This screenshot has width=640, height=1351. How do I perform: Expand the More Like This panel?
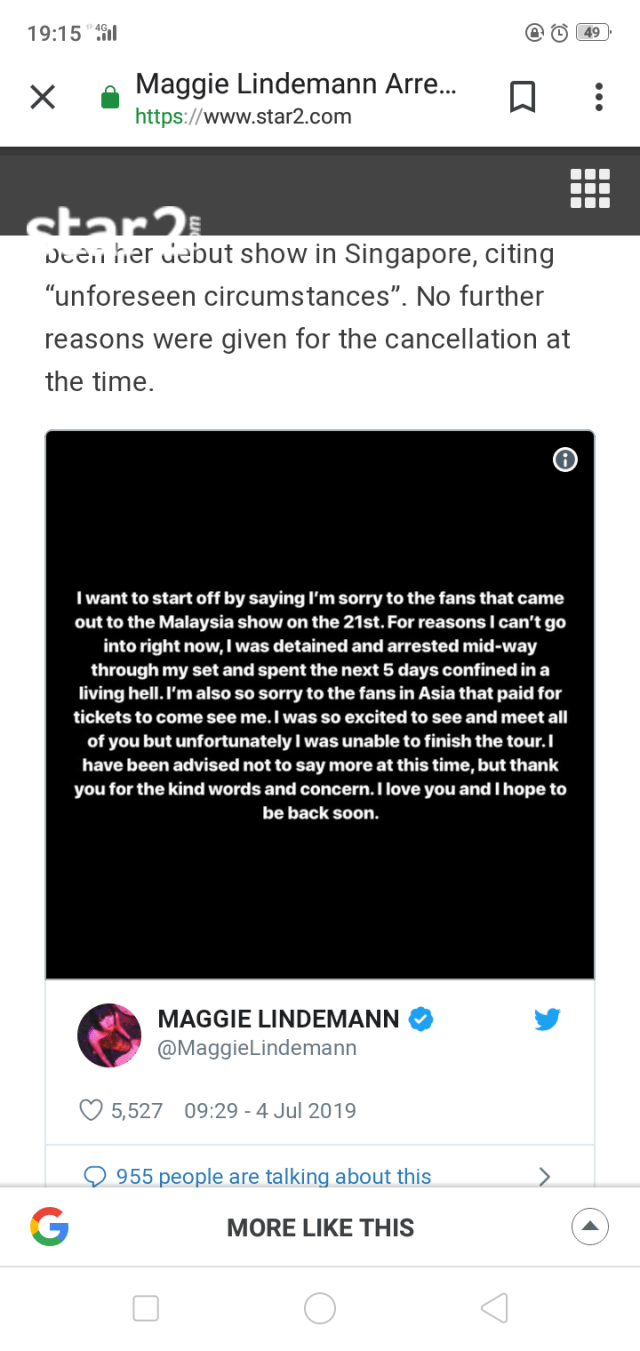click(589, 1227)
